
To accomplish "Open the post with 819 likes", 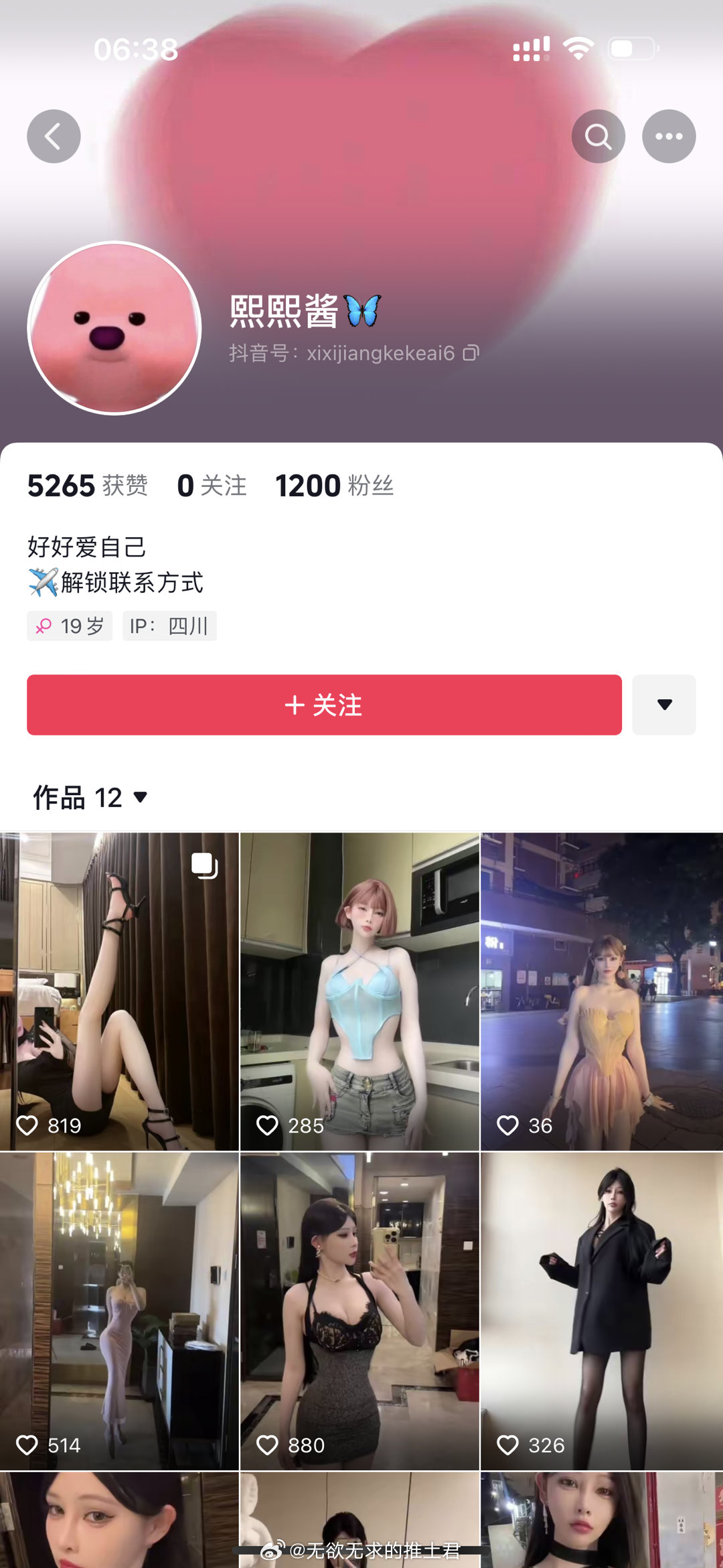I will (119, 991).
